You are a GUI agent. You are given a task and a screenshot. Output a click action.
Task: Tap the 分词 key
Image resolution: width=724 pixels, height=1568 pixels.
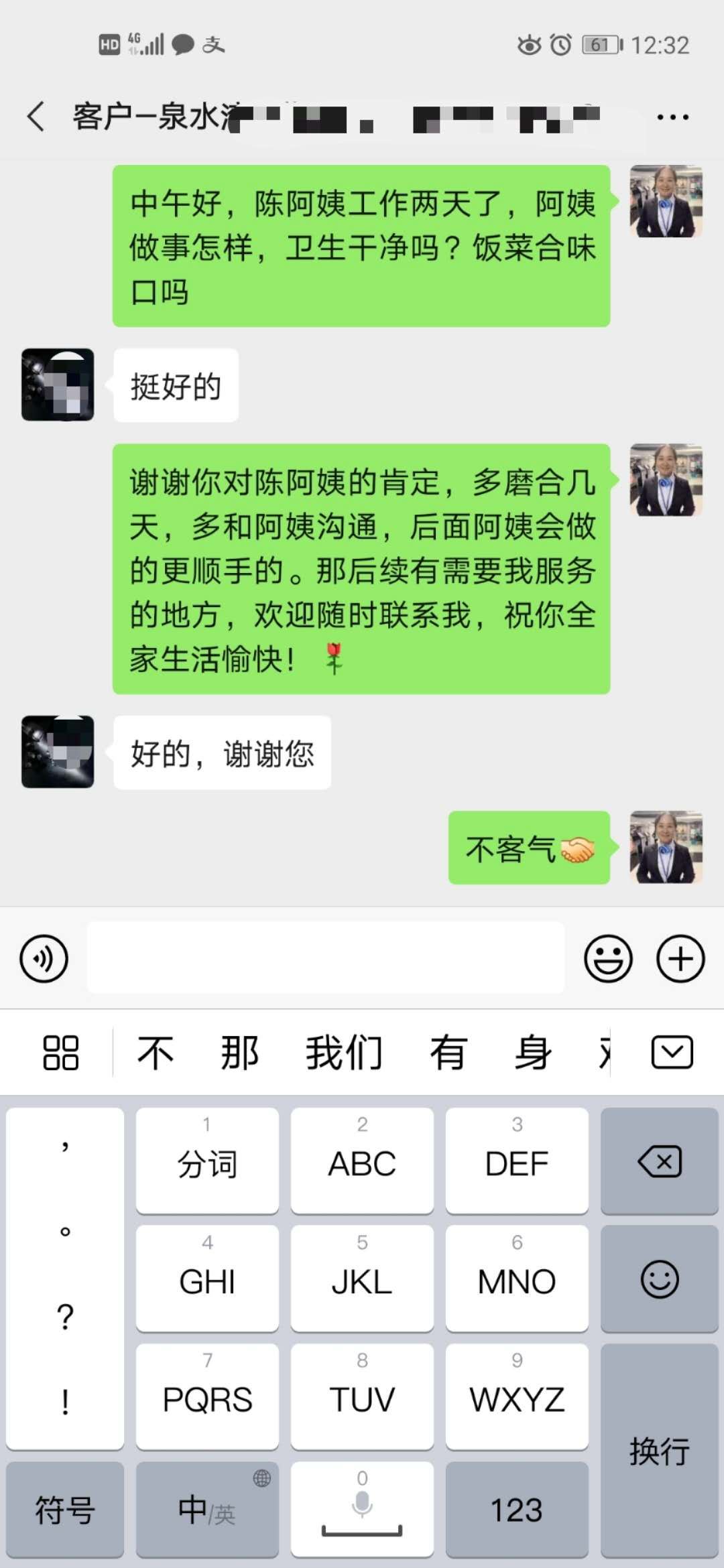click(x=207, y=1161)
